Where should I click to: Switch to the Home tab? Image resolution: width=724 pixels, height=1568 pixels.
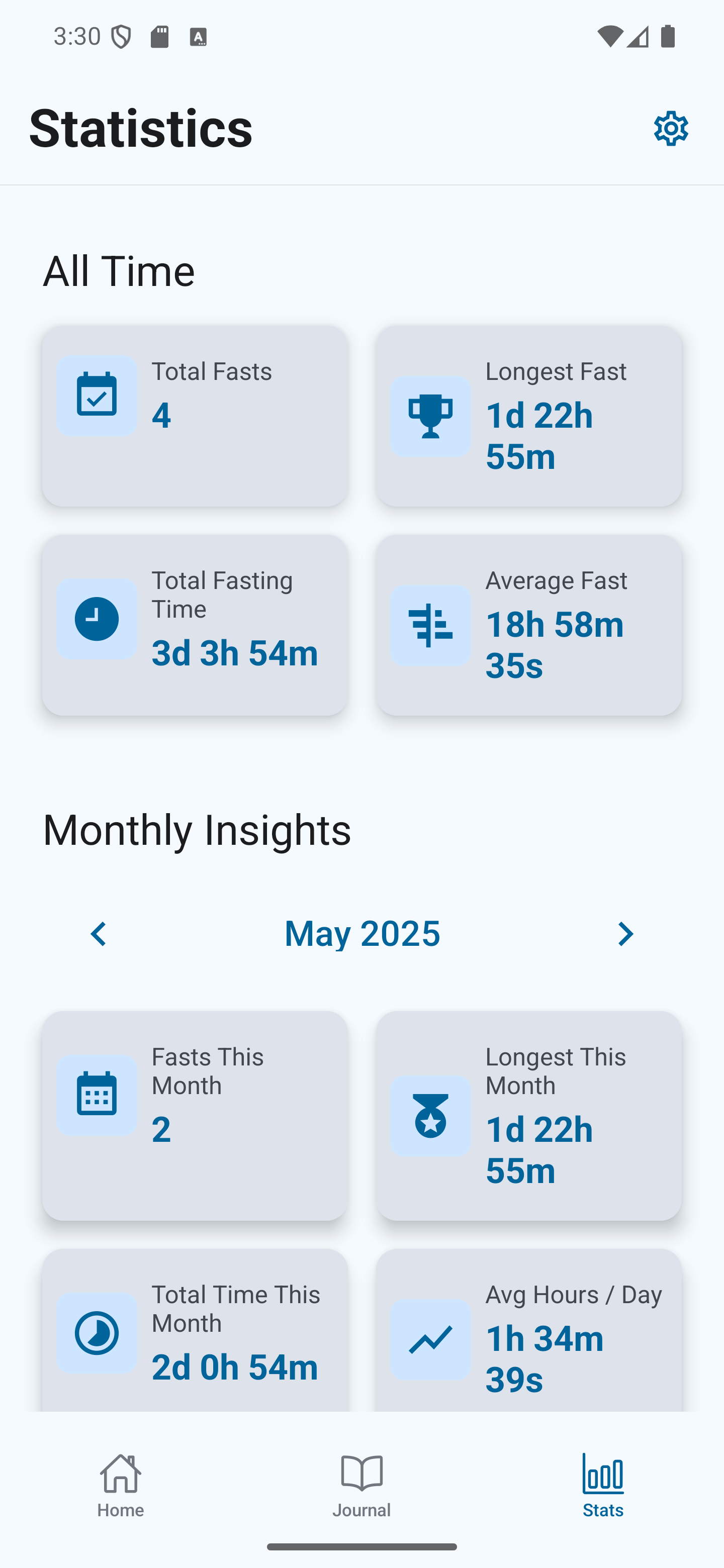pos(121,1485)
